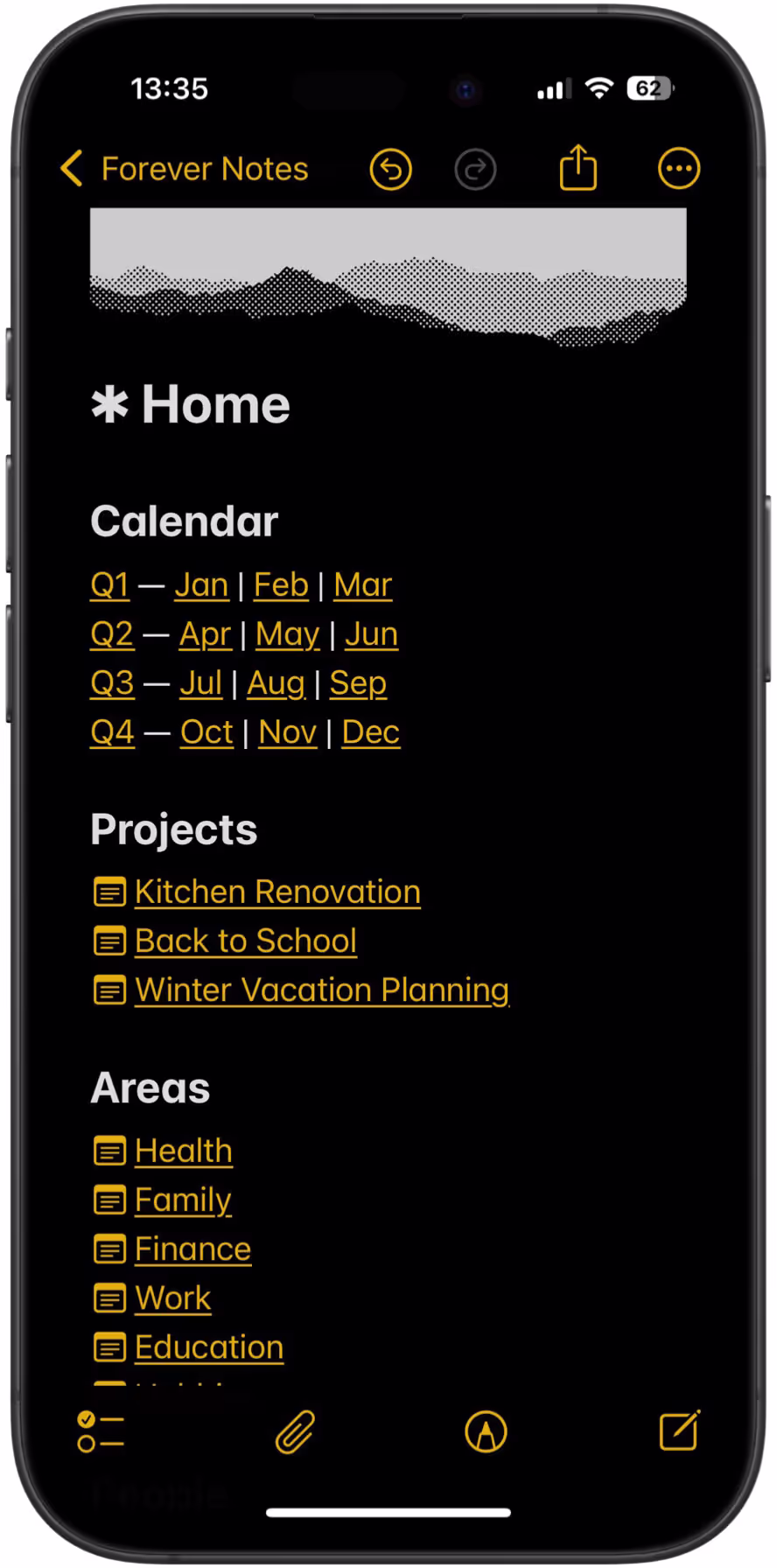The width and height of the screenshot is (777, 1568).
Task: Open the Dec month link
Action: tap(371, 731)
